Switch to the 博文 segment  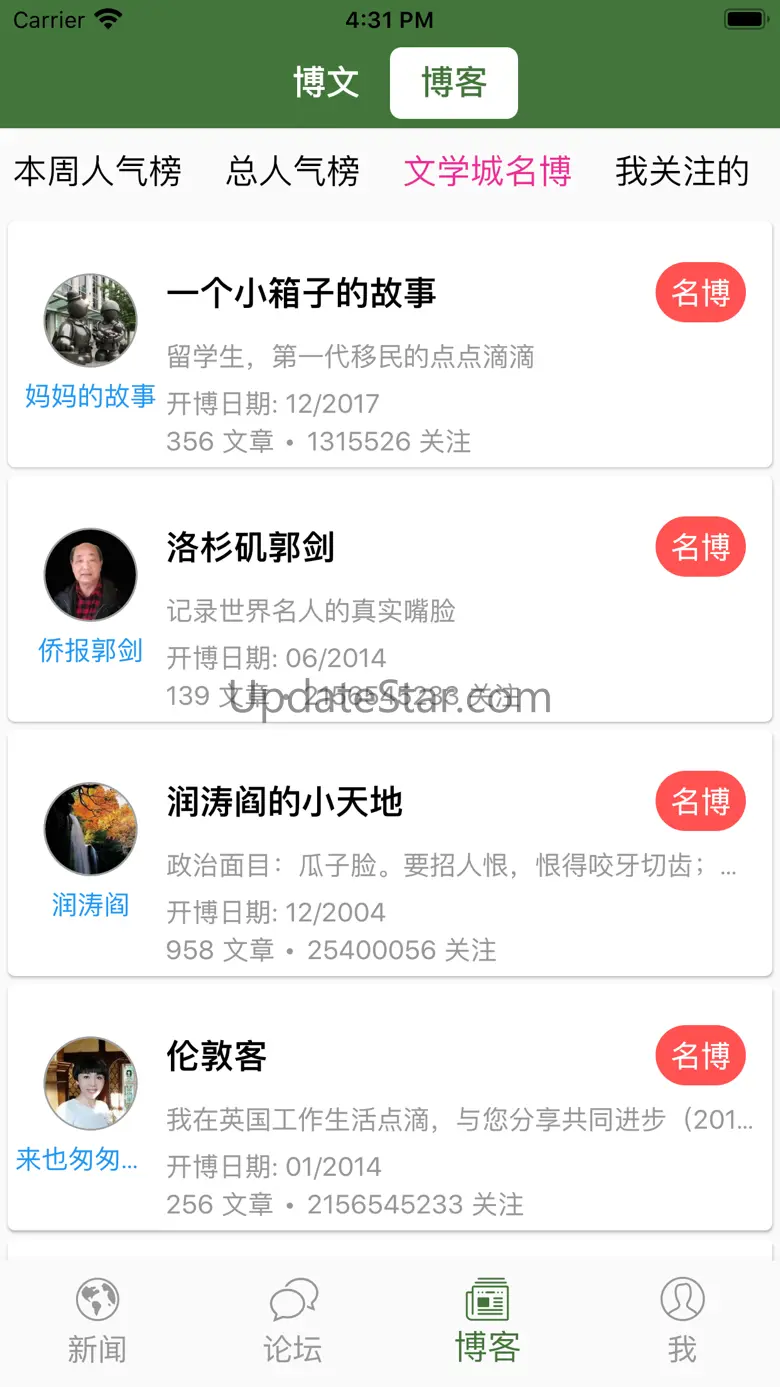pos(326,83)
